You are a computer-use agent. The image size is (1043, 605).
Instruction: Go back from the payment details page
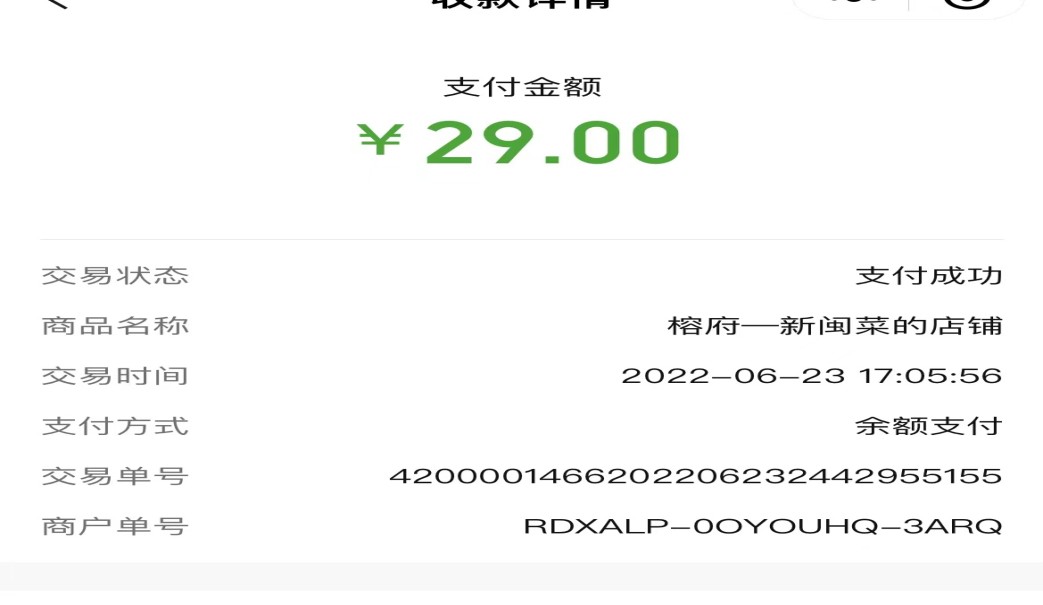[58, 3]
